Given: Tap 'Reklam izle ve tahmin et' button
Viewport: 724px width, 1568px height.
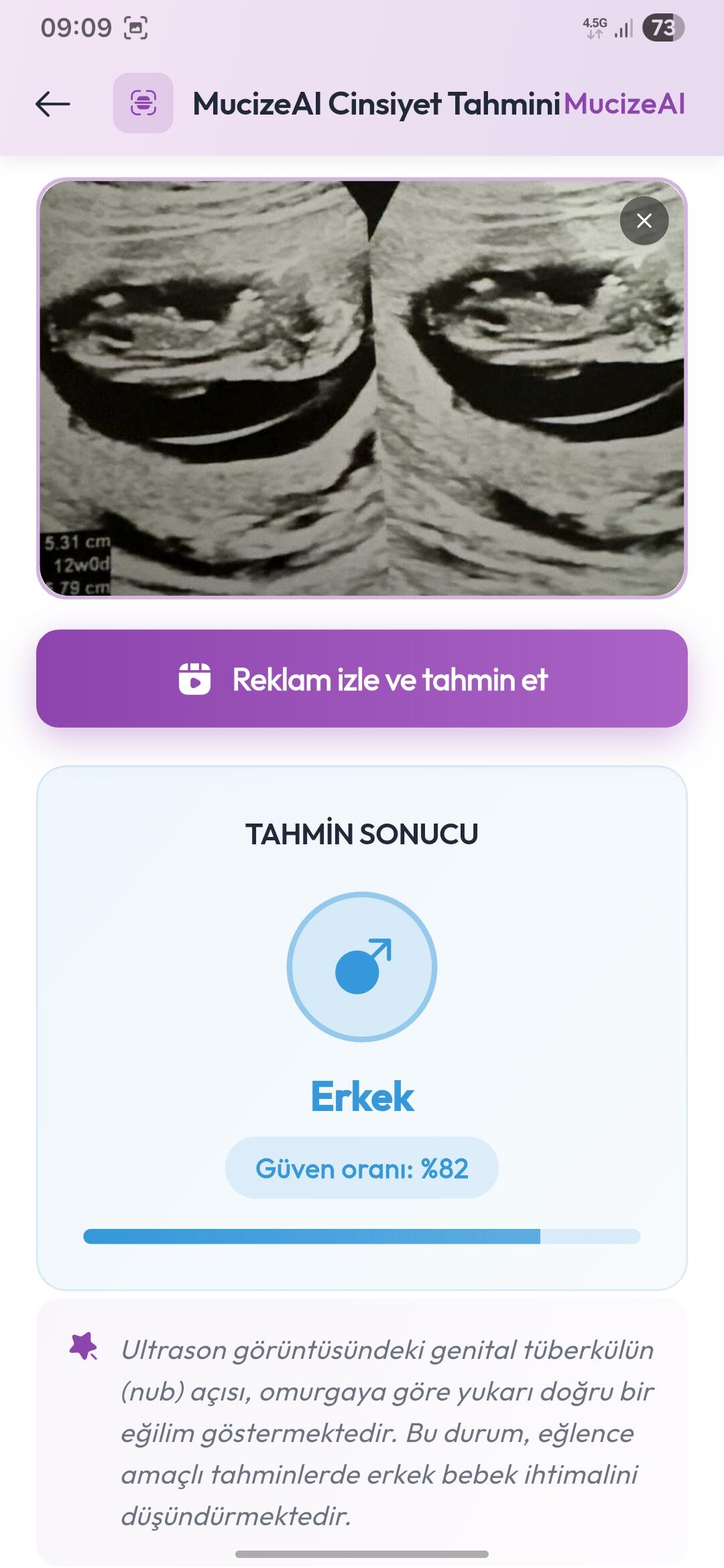Looking at the screenshot, I should pos(362,678).
